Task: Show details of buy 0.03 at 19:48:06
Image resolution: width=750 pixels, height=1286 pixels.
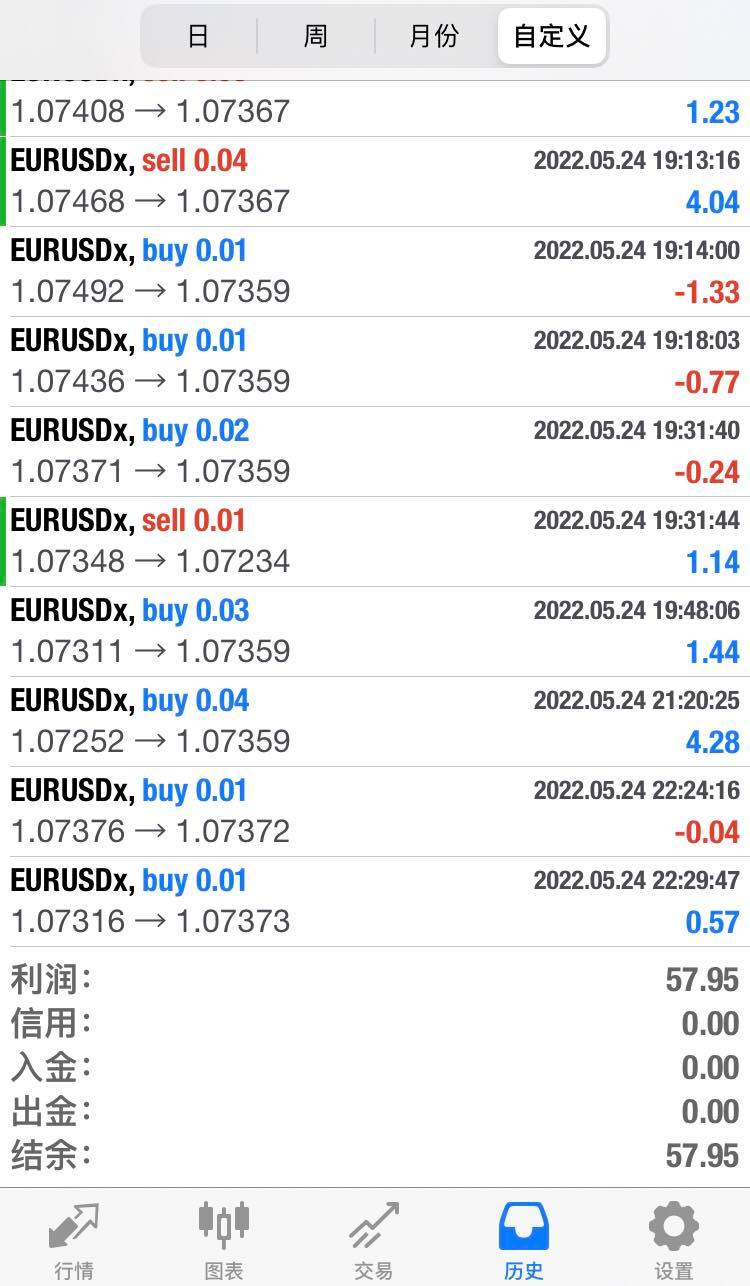Action: [375, 631]
